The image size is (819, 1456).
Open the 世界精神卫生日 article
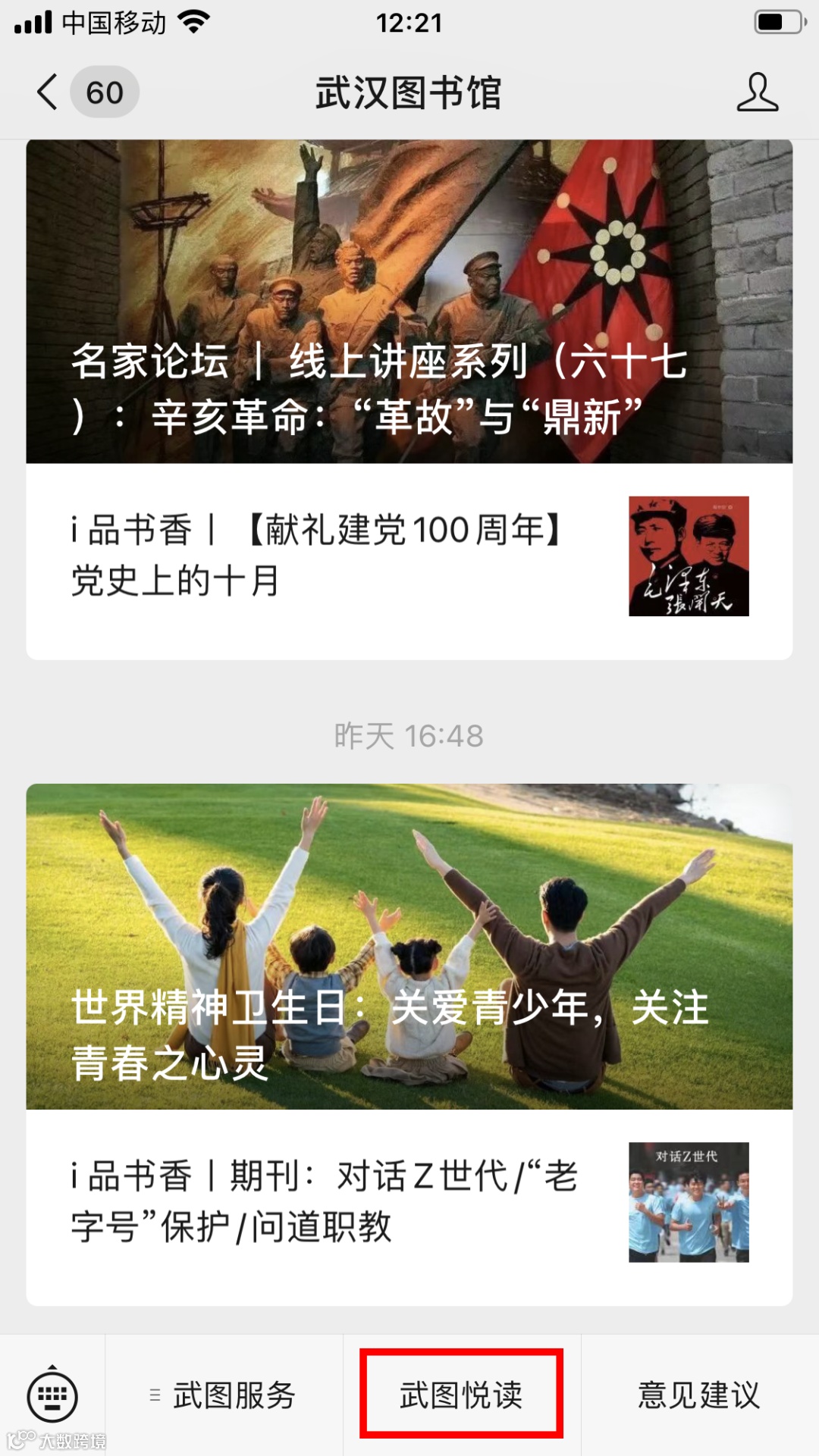click(x=409, y=946)
